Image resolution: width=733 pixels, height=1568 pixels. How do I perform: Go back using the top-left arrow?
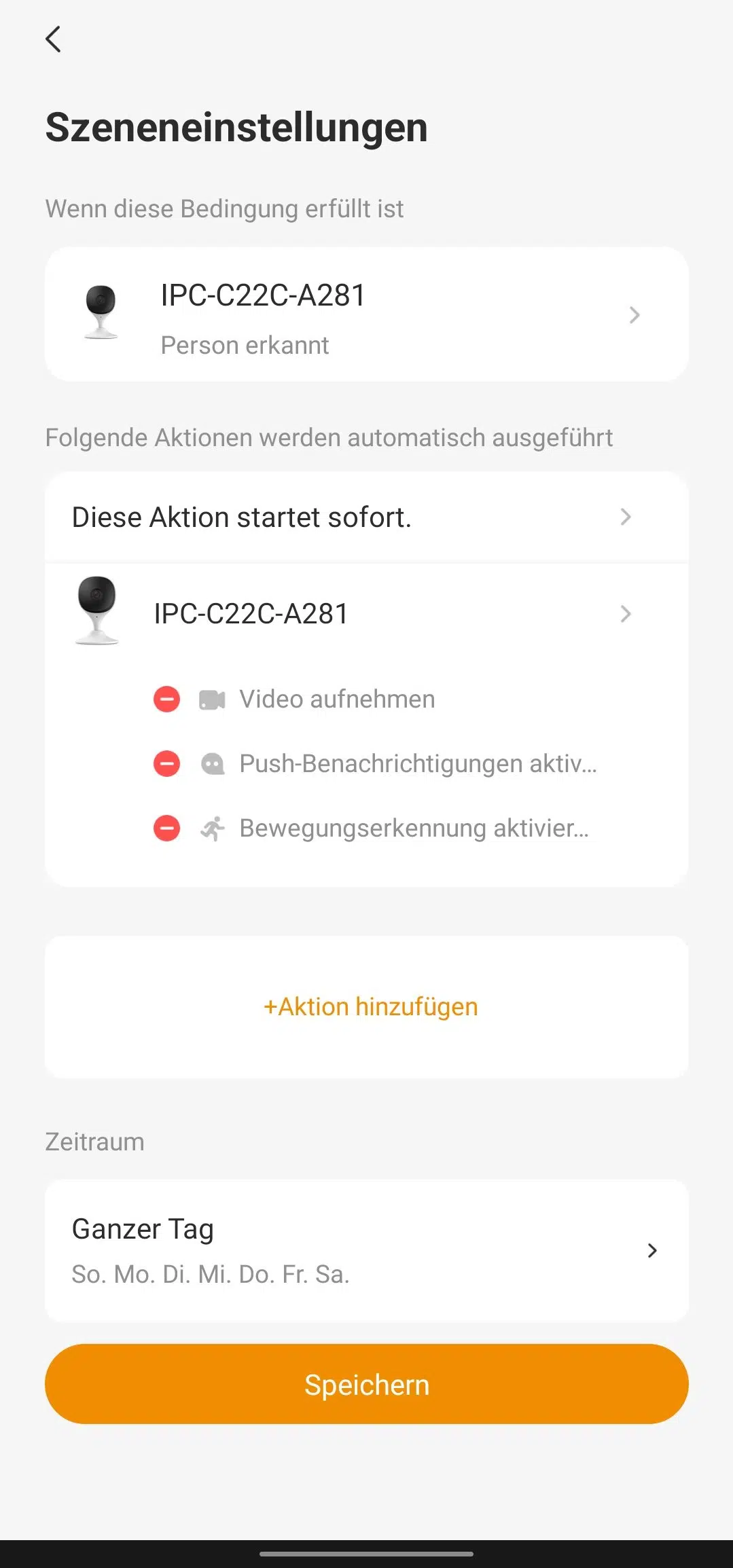(53, 39)
